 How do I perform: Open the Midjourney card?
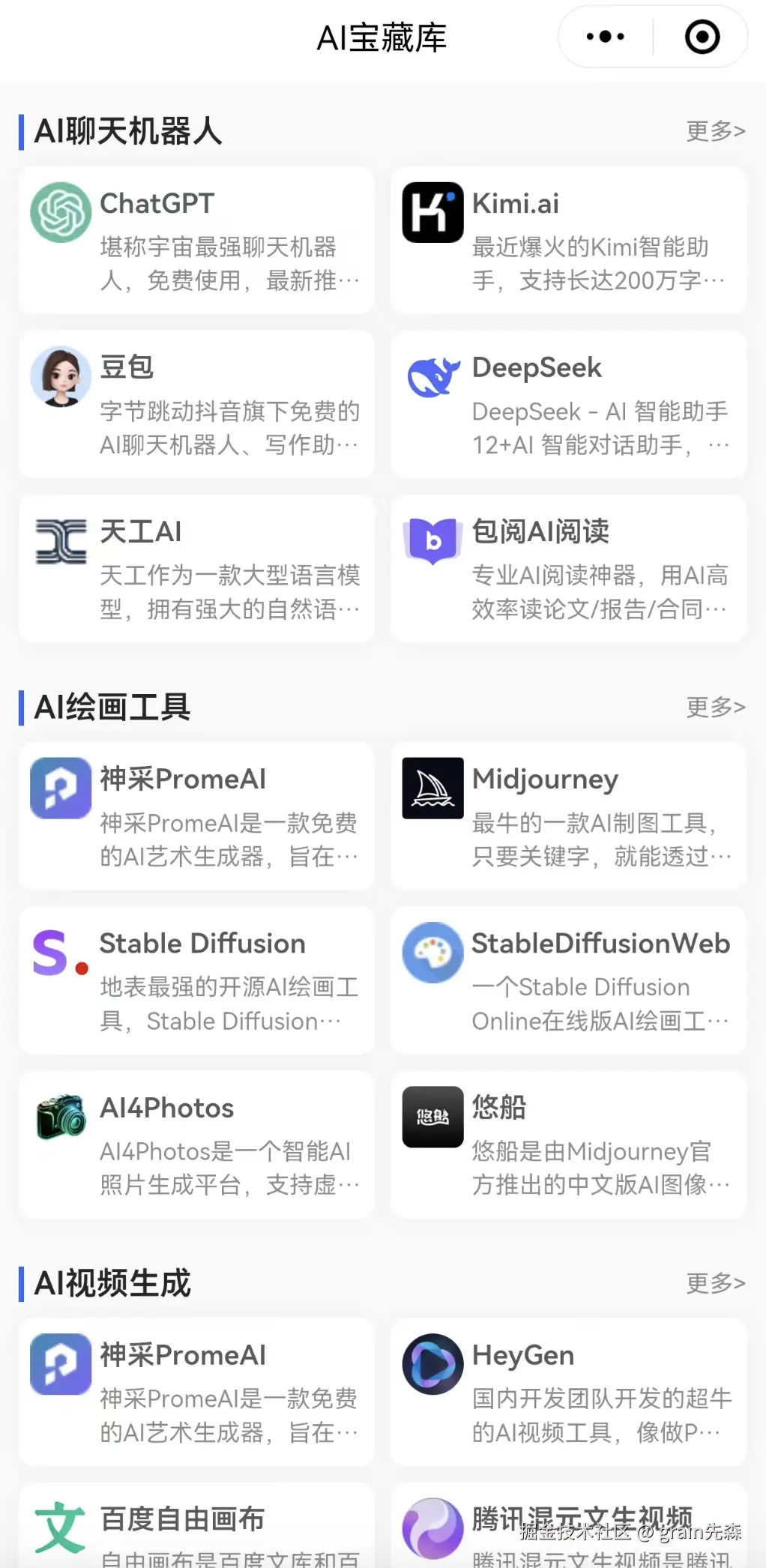pyautogui.click(x=568, y=815)
